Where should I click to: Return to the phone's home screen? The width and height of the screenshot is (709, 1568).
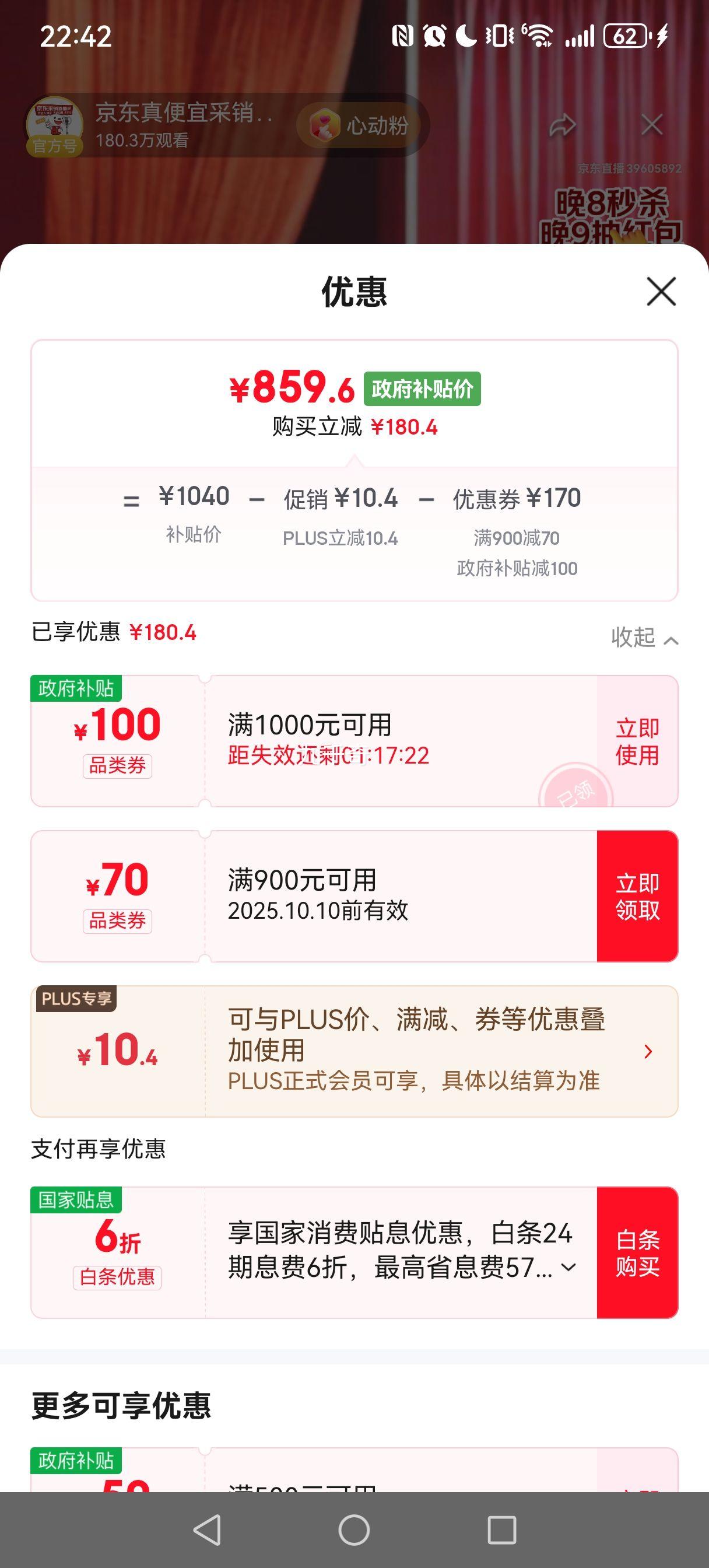(x=354, y=1529)
